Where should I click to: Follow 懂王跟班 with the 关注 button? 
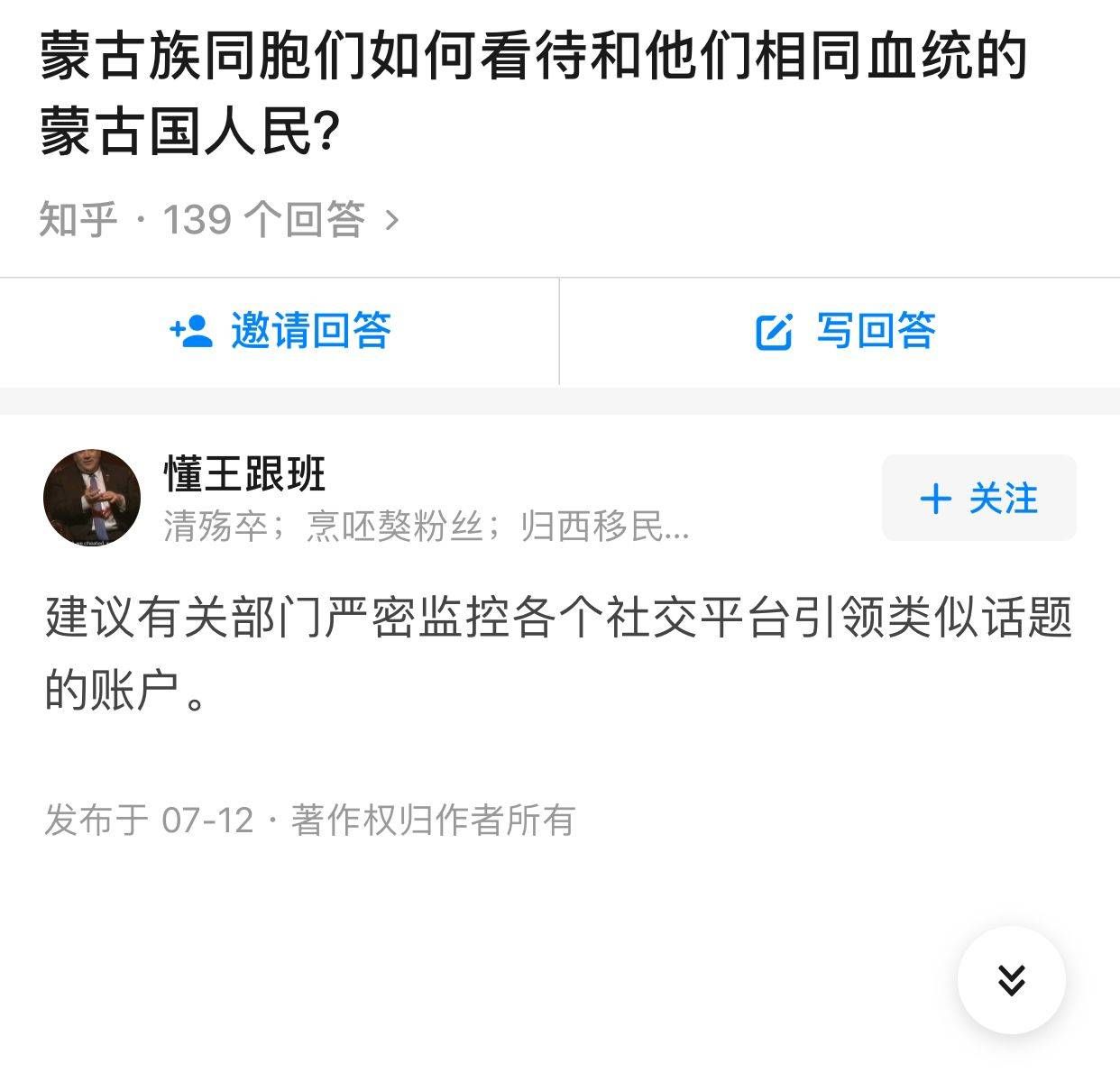[x=978, y=498]
